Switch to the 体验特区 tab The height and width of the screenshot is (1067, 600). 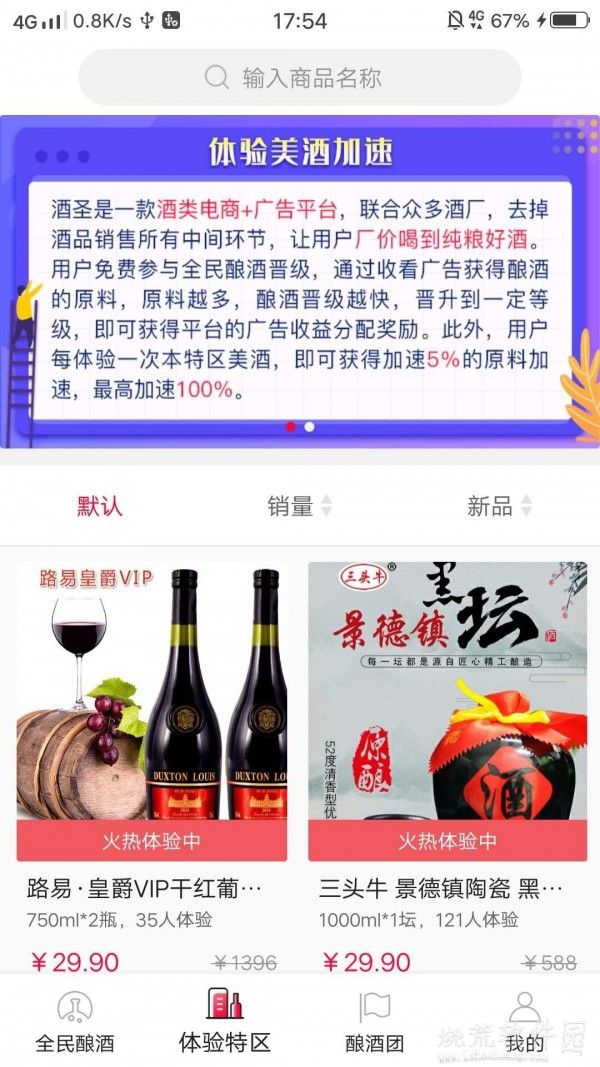(x=225, y=1022)
